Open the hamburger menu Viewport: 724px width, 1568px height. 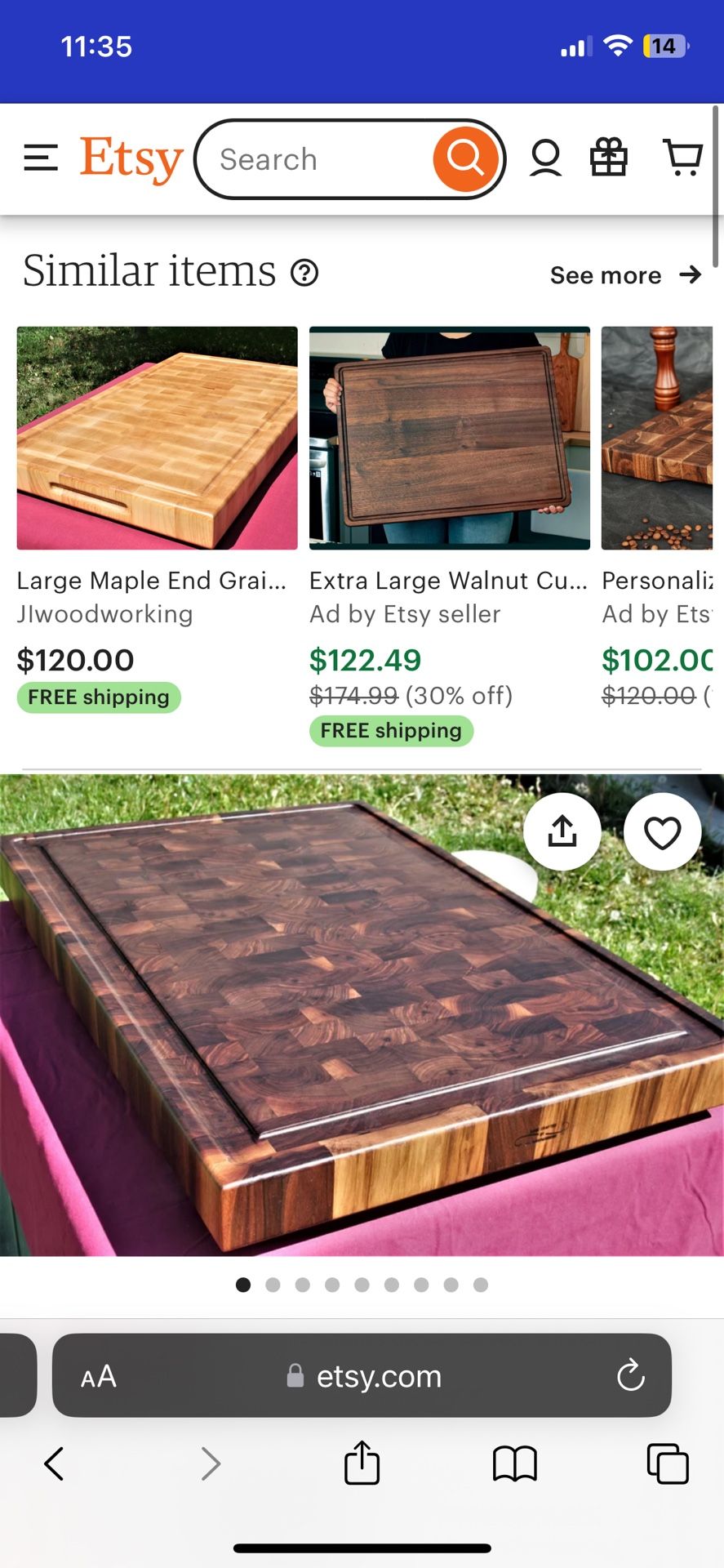pyautogui.click(x=41, y=158)
